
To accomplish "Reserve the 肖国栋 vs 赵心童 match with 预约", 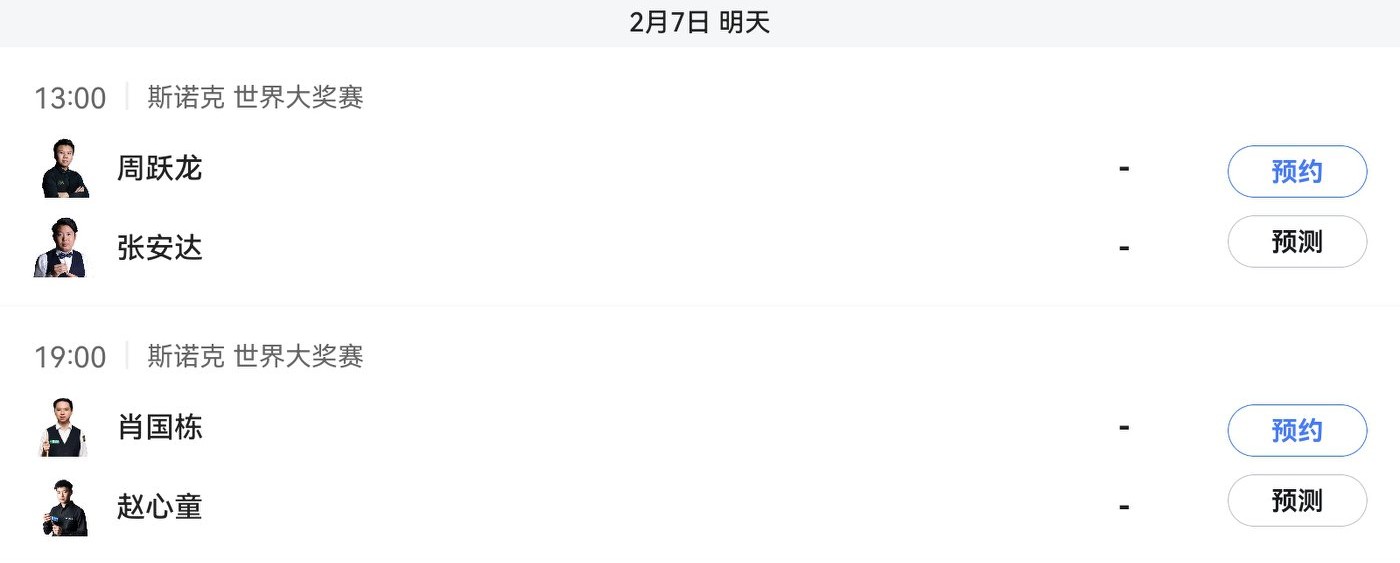I will coord(1296,431).
